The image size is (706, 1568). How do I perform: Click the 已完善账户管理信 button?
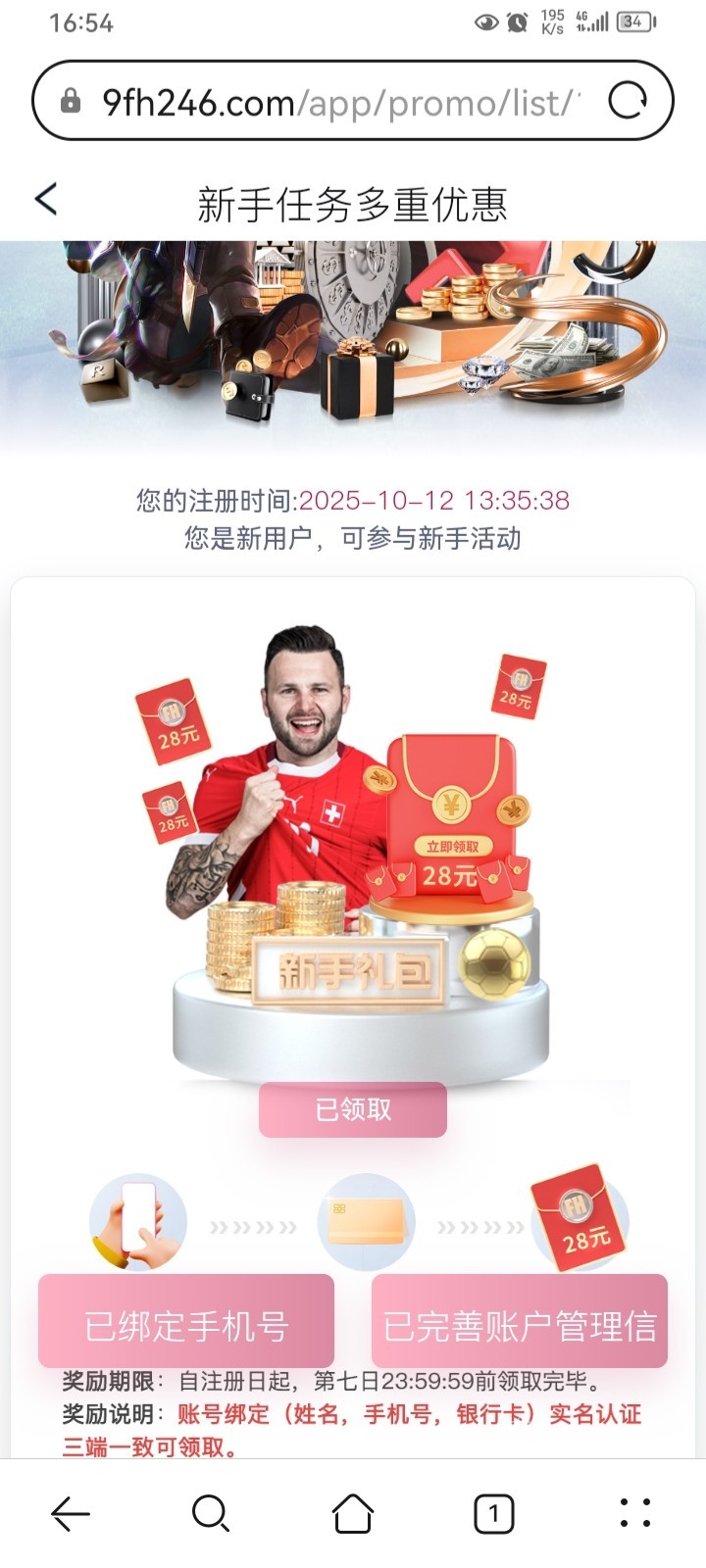[x=518, y=1320]
